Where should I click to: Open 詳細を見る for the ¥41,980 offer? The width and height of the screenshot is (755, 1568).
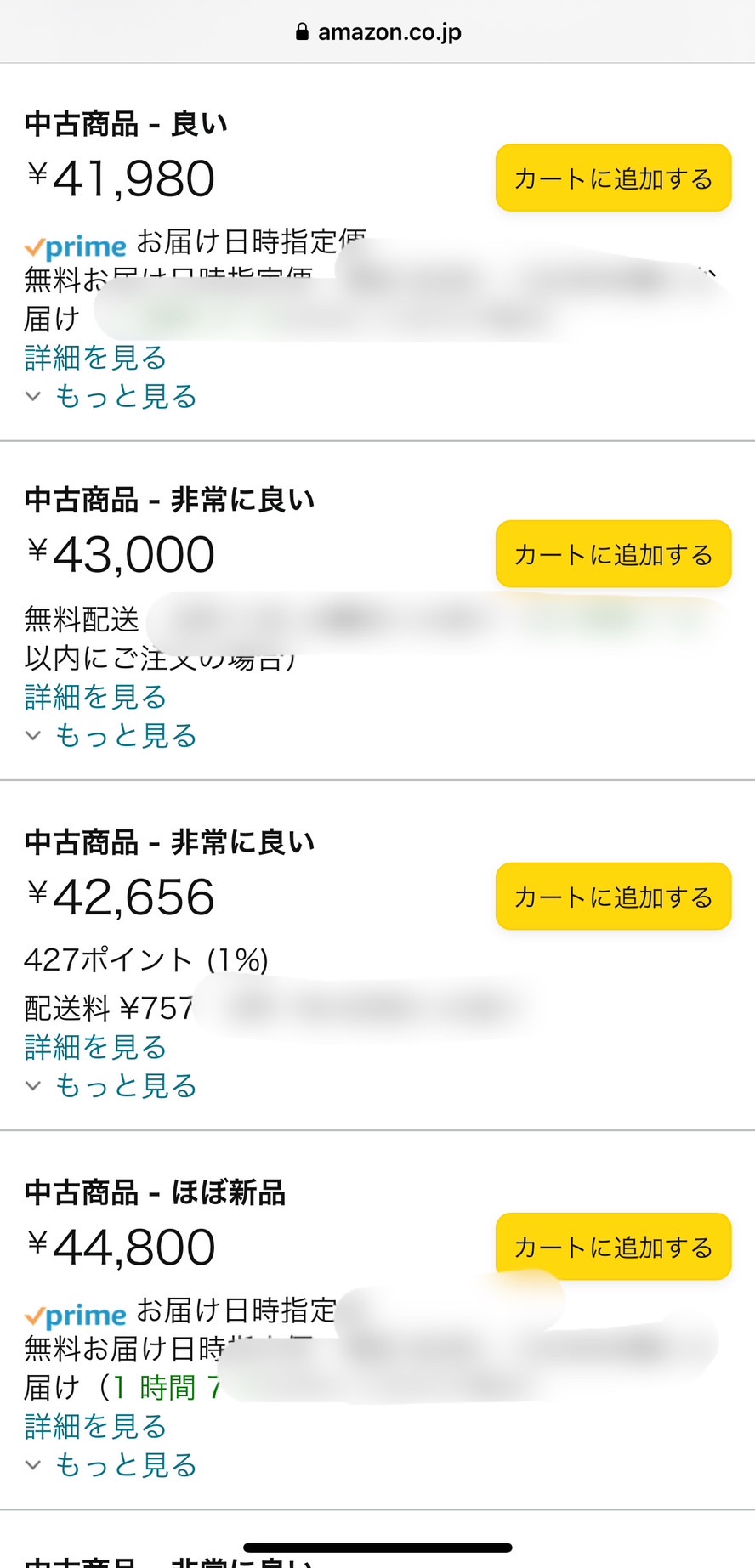click(95, 358)
